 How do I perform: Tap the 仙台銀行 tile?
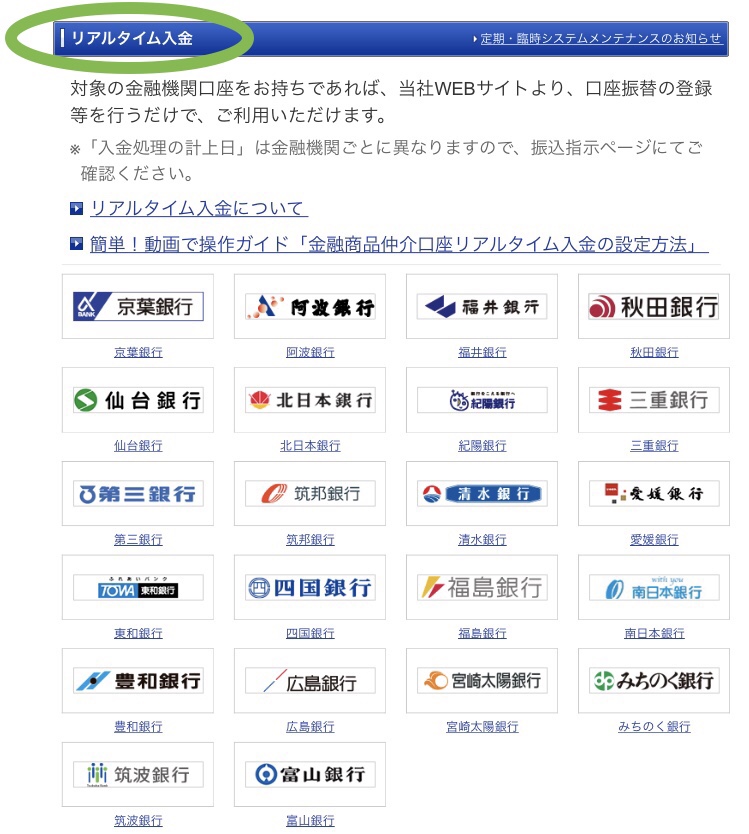coord(138,400)
